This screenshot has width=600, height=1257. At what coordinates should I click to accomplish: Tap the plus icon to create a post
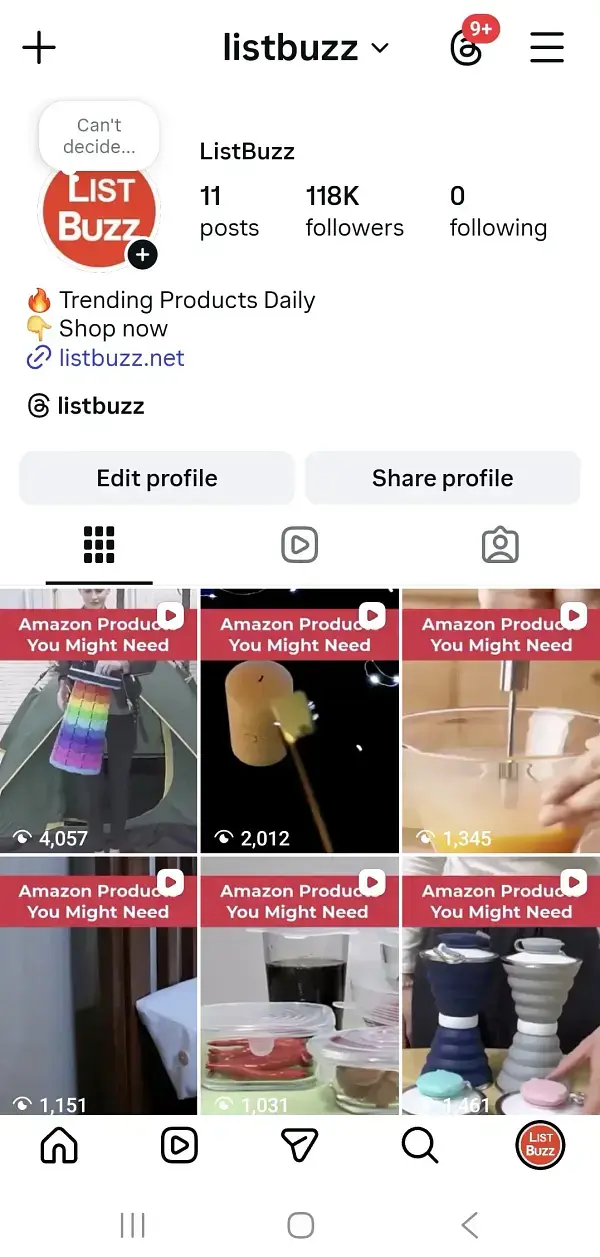[x=39, y=47]
